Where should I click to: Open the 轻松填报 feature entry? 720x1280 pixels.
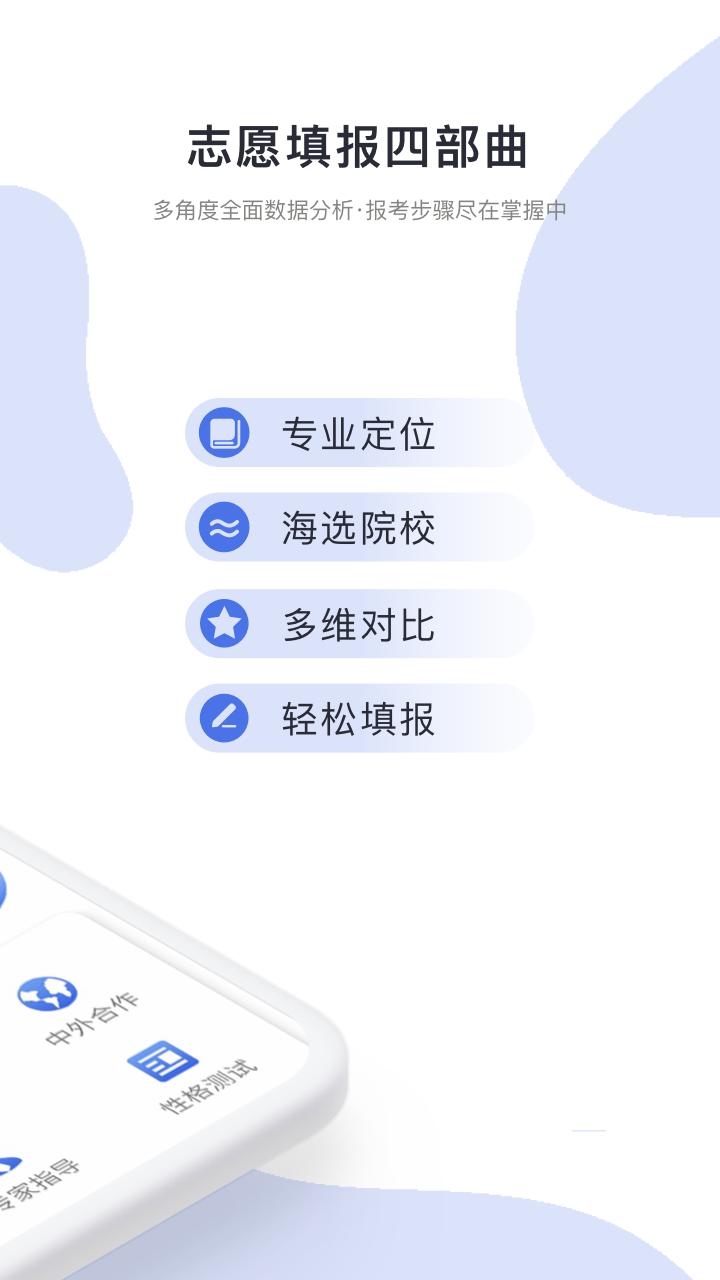pos(360,718)
